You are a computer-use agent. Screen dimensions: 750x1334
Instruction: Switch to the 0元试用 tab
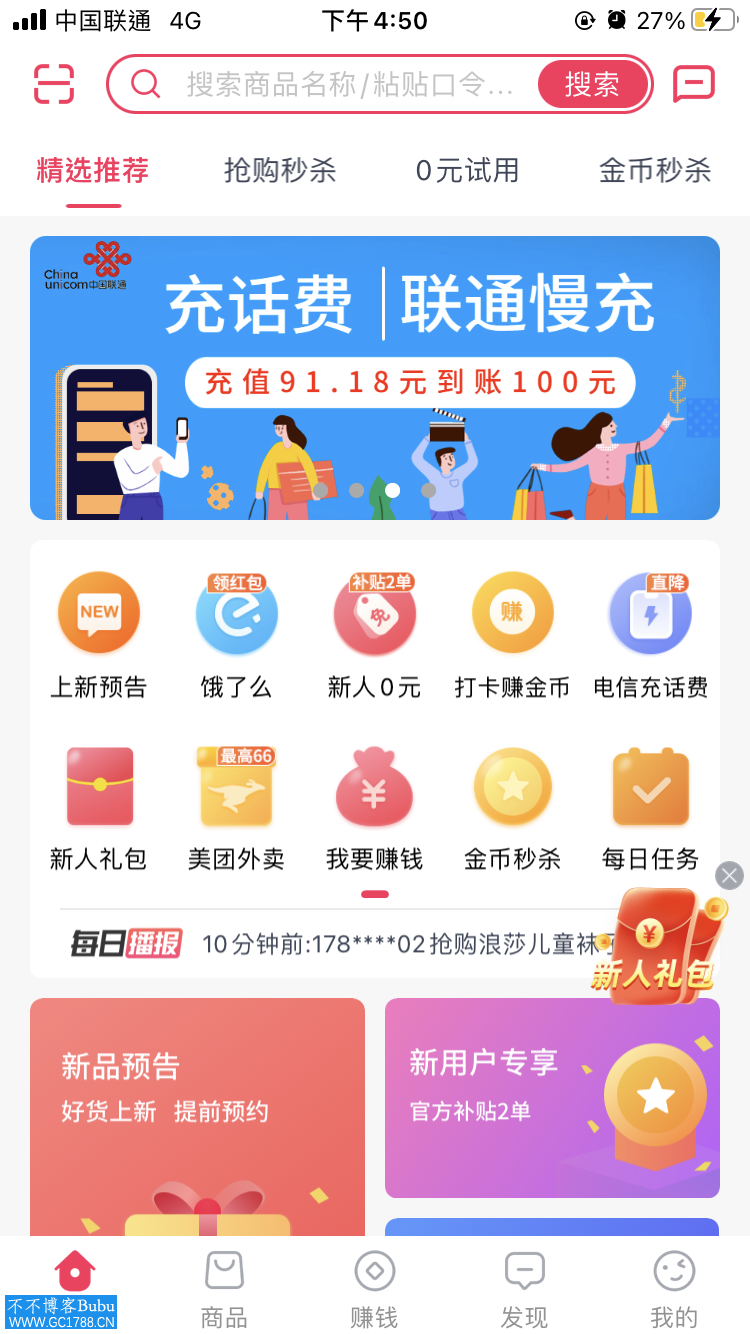[468, 171]
